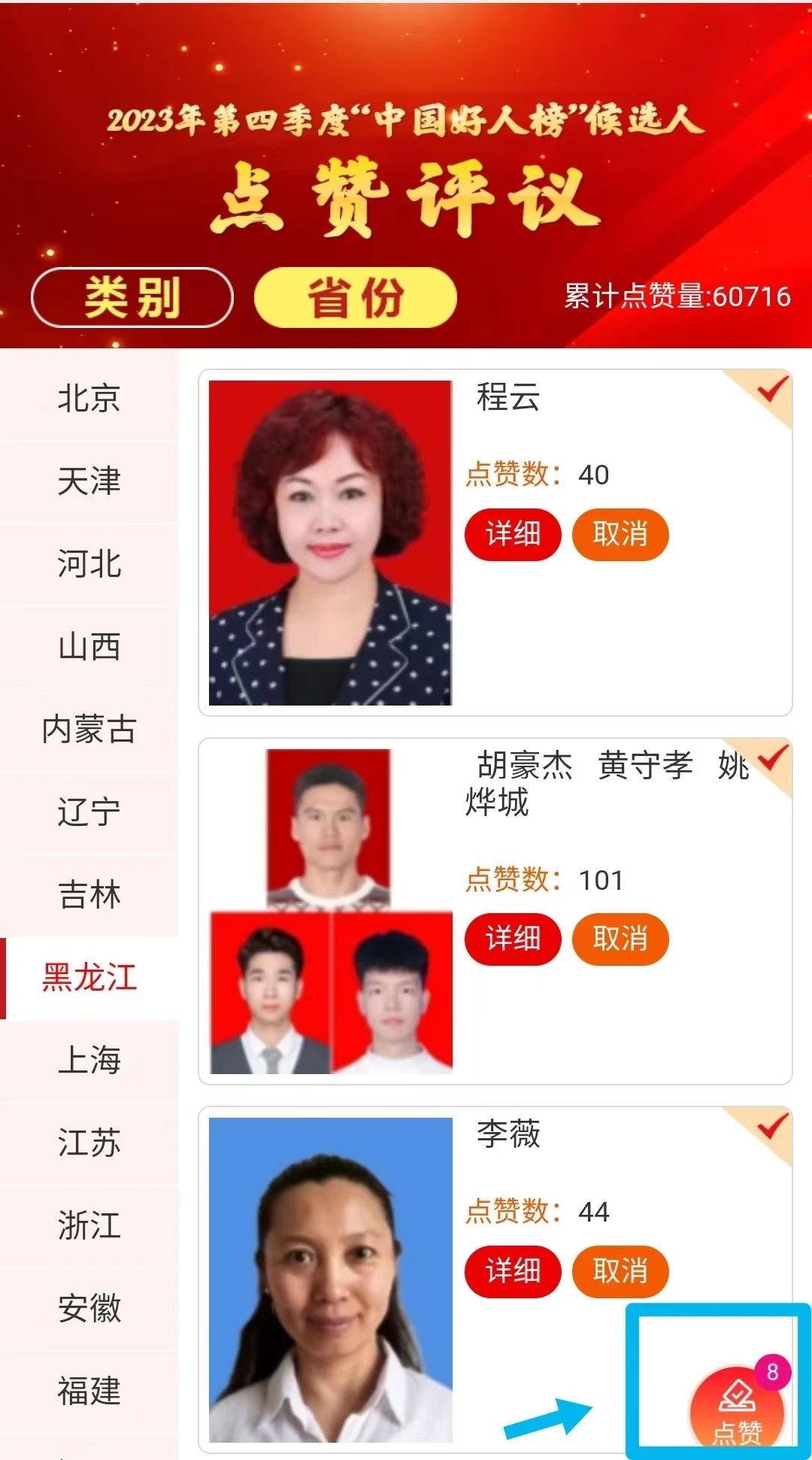Cancel the like for 胡豪杰 group
This screenshot has width=812, height=1460.
[620, 939]
